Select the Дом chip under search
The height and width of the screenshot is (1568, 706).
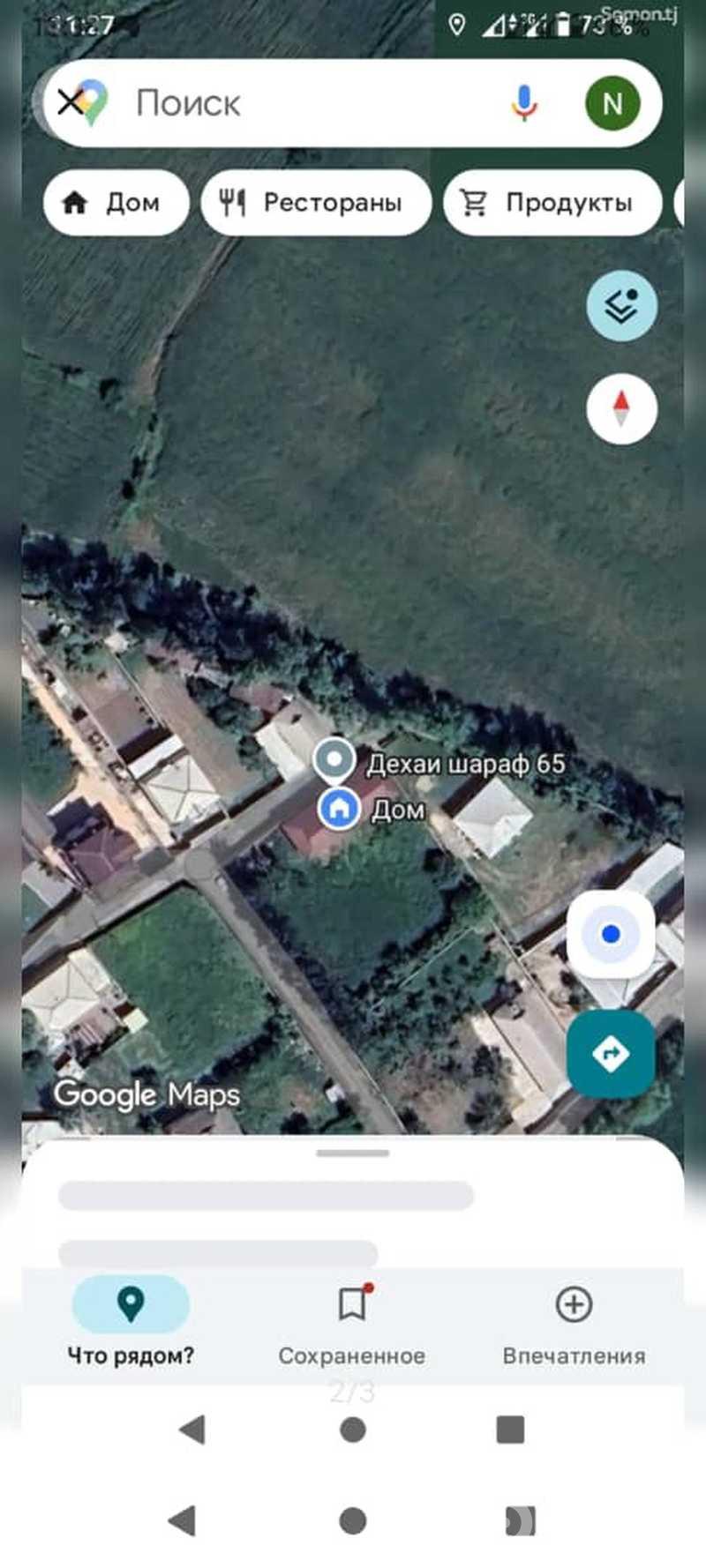coord(115,203)
